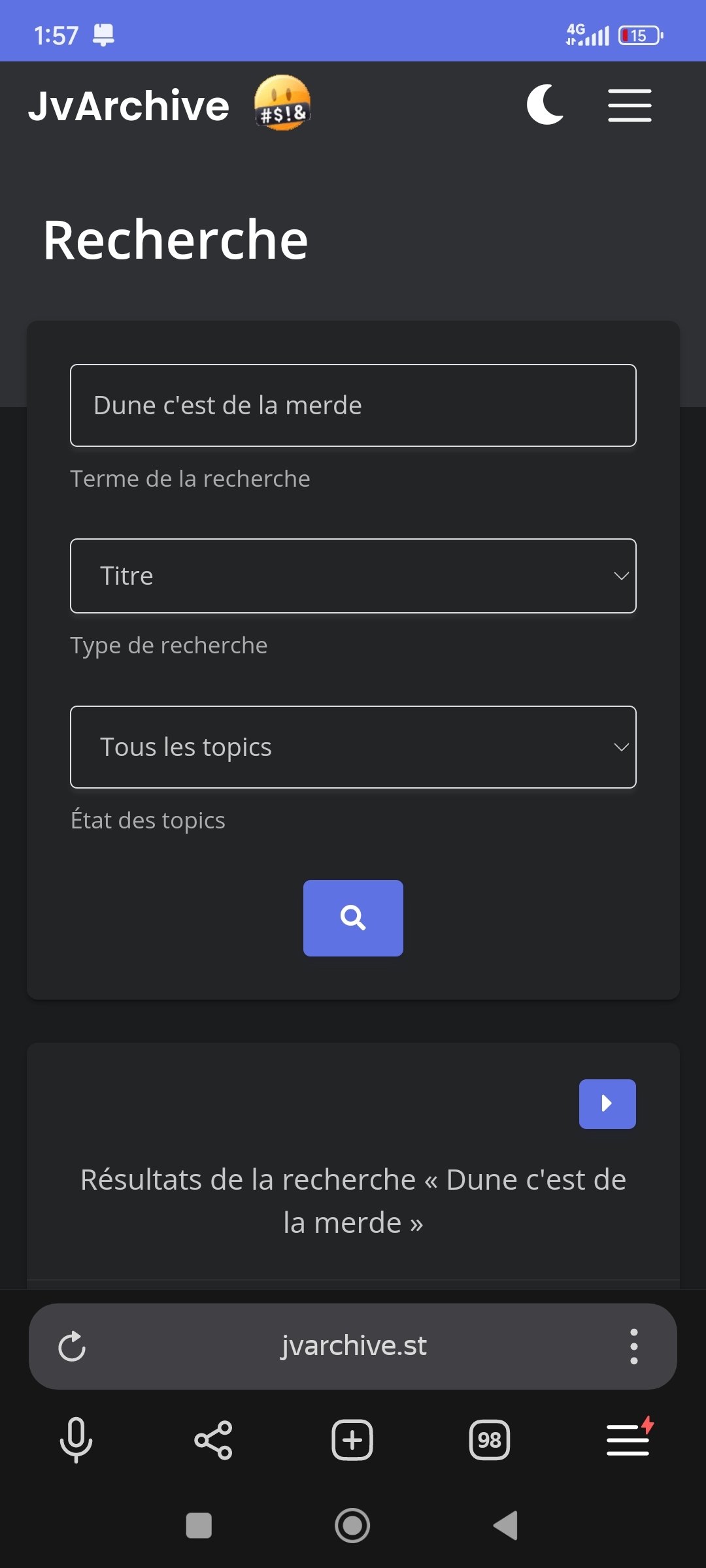Edit the search term field
The height and width of the screenshot is (1568, 706).
point(353,405)
